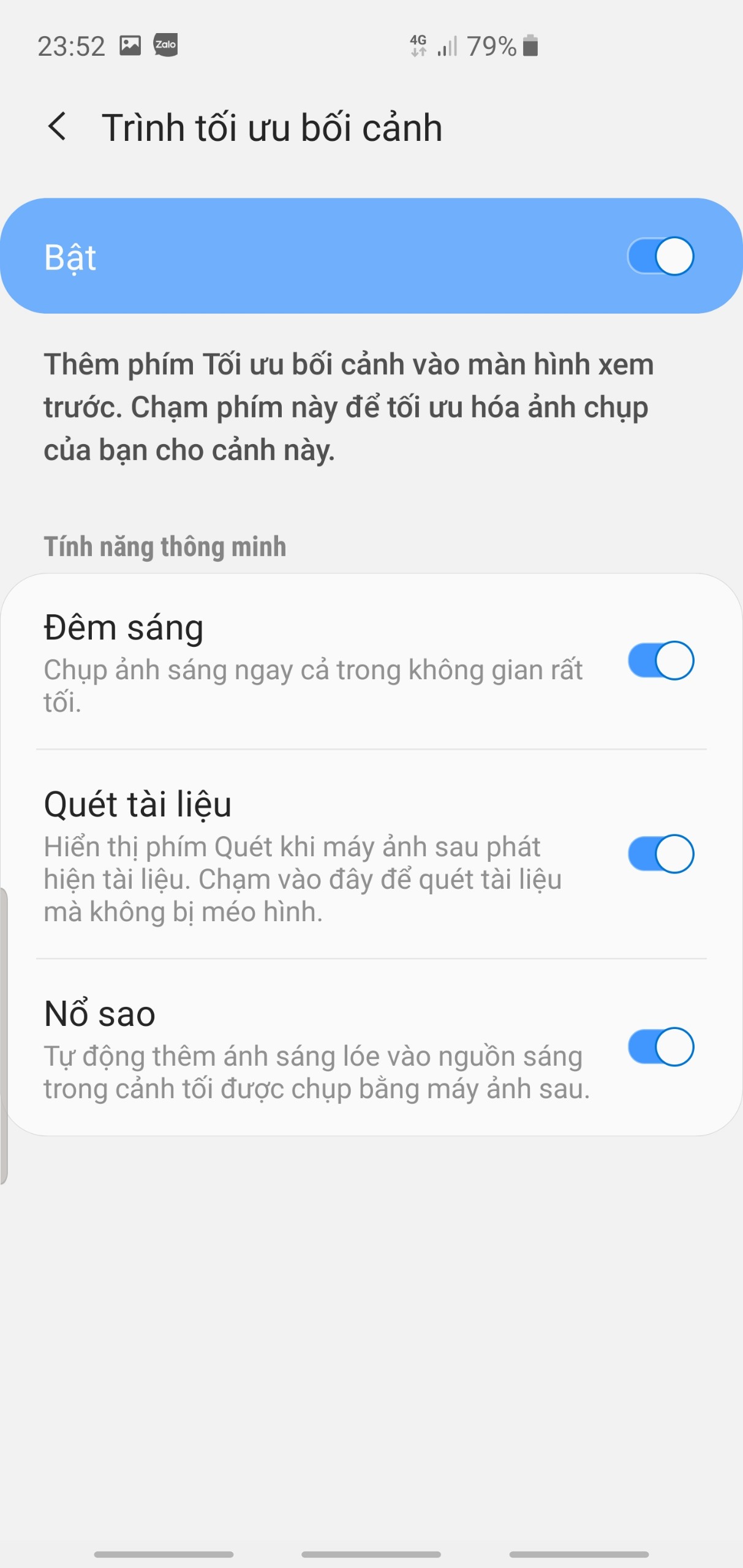Switch off the Nổ sao feature
743x1568 pixels.
(x=660, y=1046)
